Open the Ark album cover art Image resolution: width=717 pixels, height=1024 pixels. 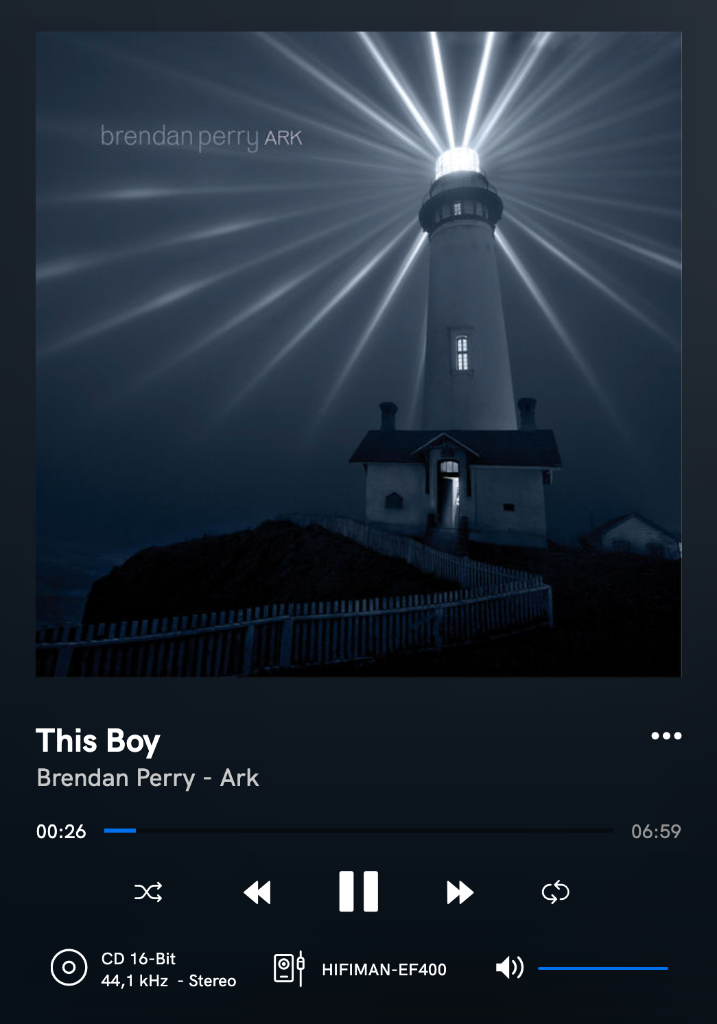coord(358,354)
